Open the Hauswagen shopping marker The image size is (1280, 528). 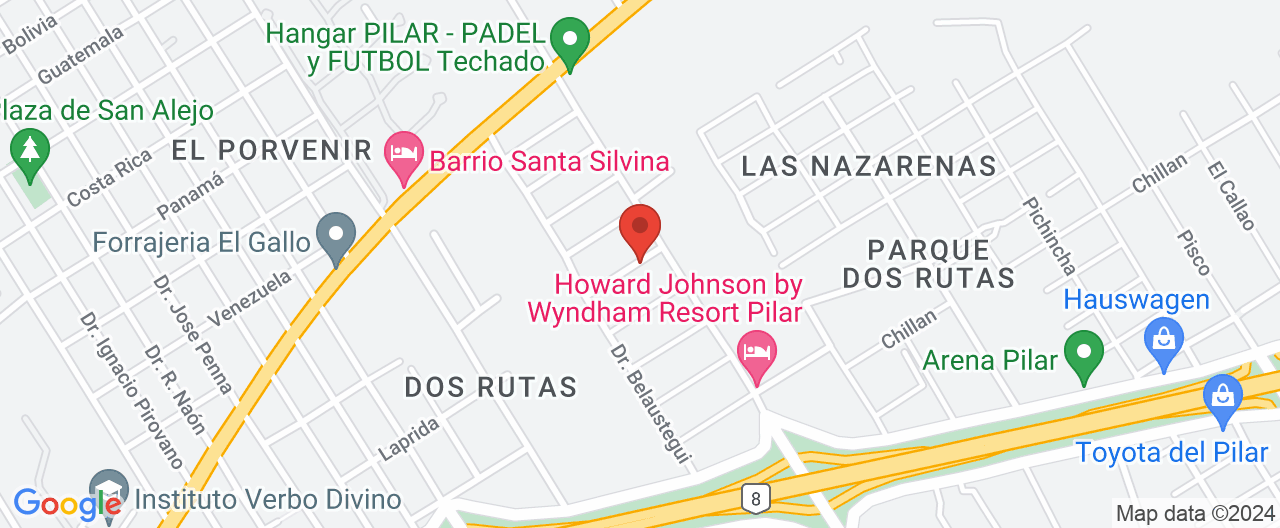coord(1164,339)
